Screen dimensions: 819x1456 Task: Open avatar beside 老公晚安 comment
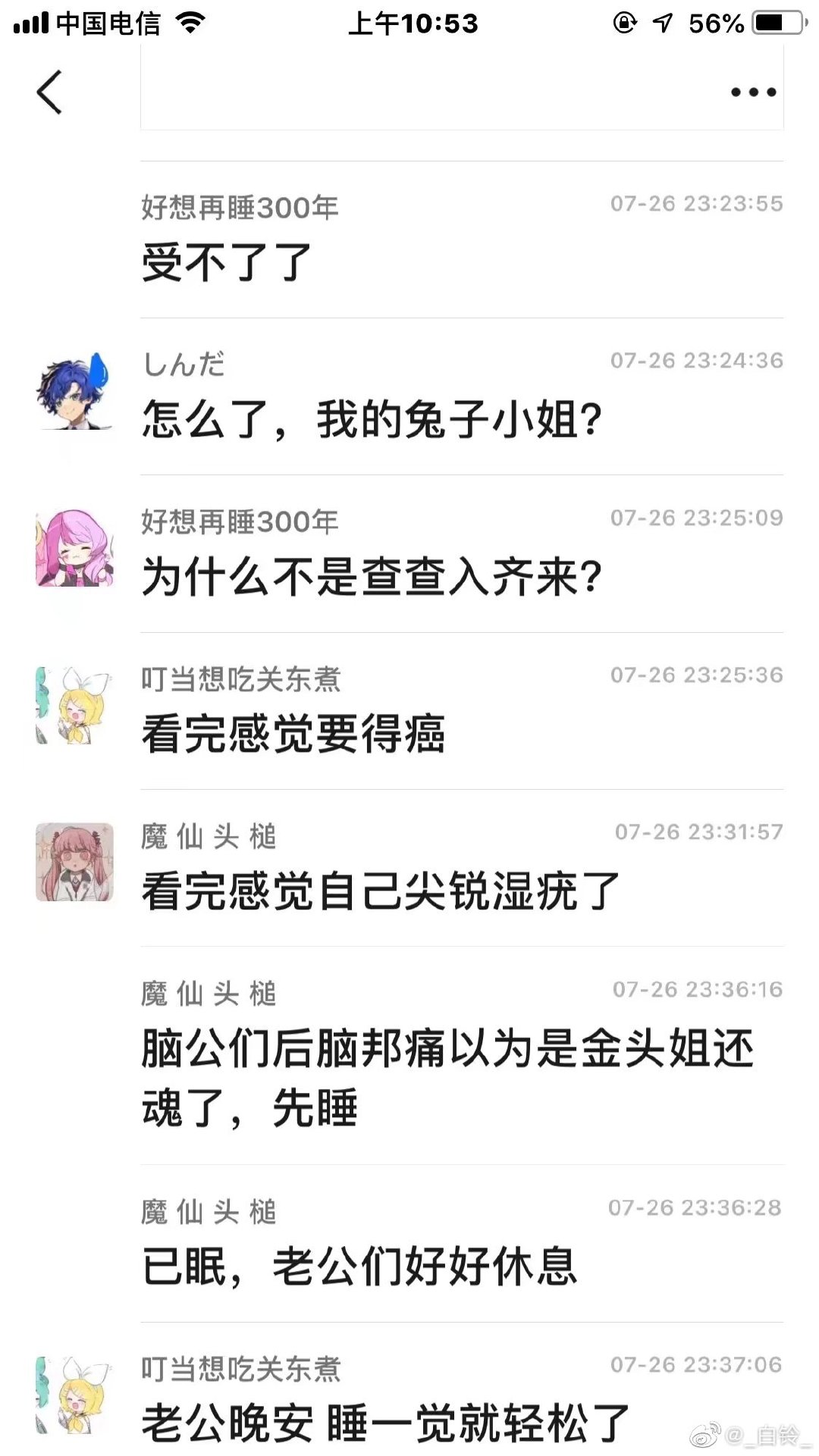[x=74, y=1395]
